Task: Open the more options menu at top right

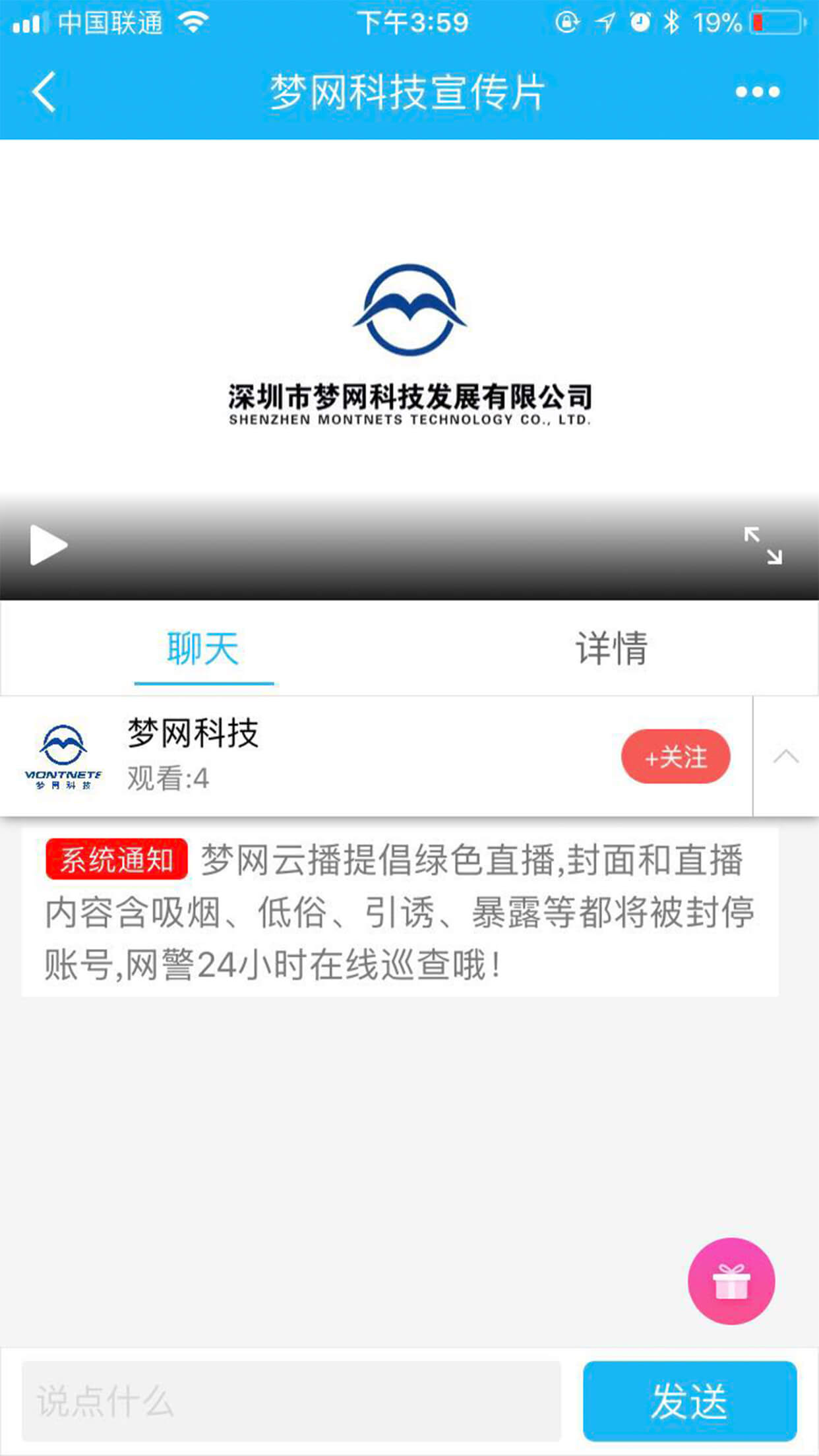Action: [x=757, y=92]
